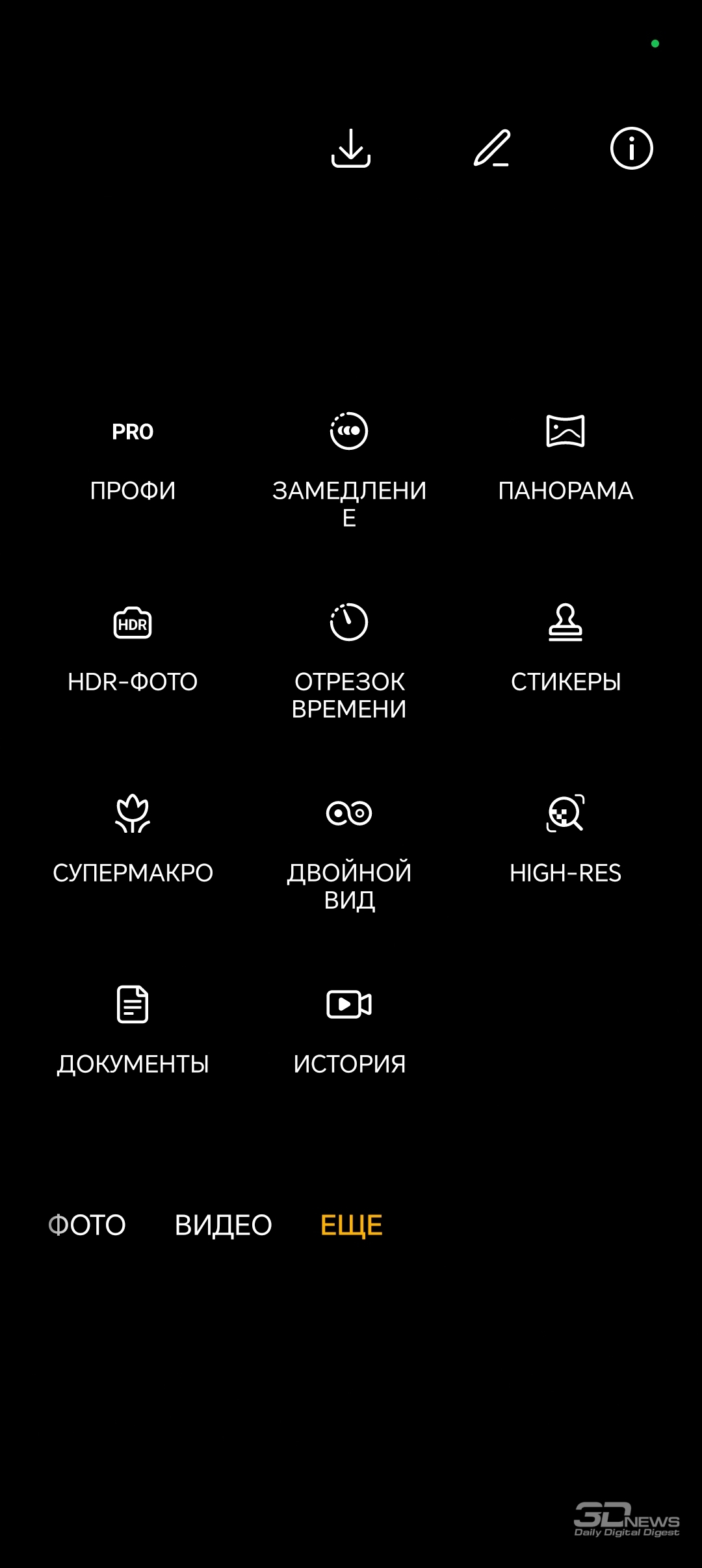This screenshot has width=702, height=1568.
Task: Tap the ЕЩЕ tab
Action: [x=352, y=1225]
